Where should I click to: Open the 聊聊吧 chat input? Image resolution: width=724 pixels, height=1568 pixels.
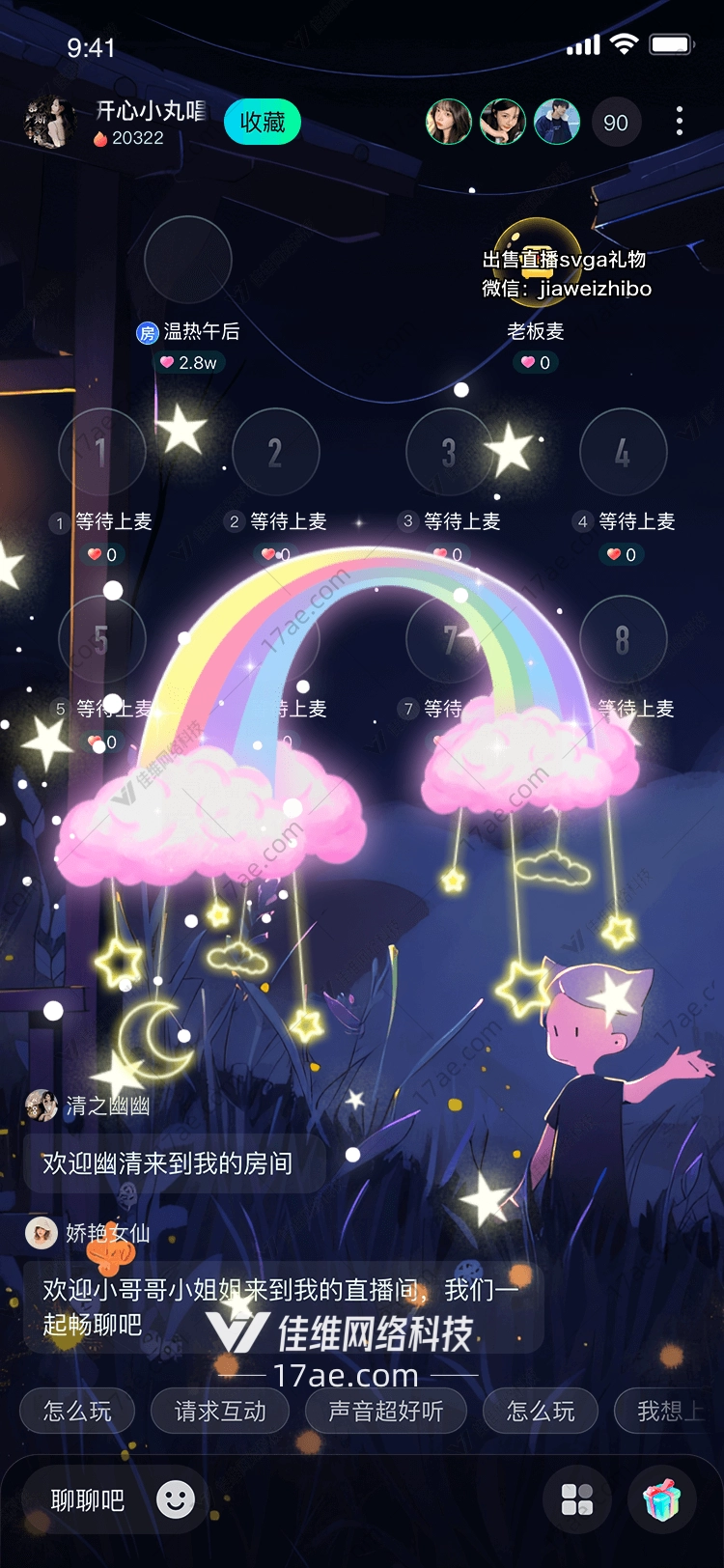pos(88,1499)
